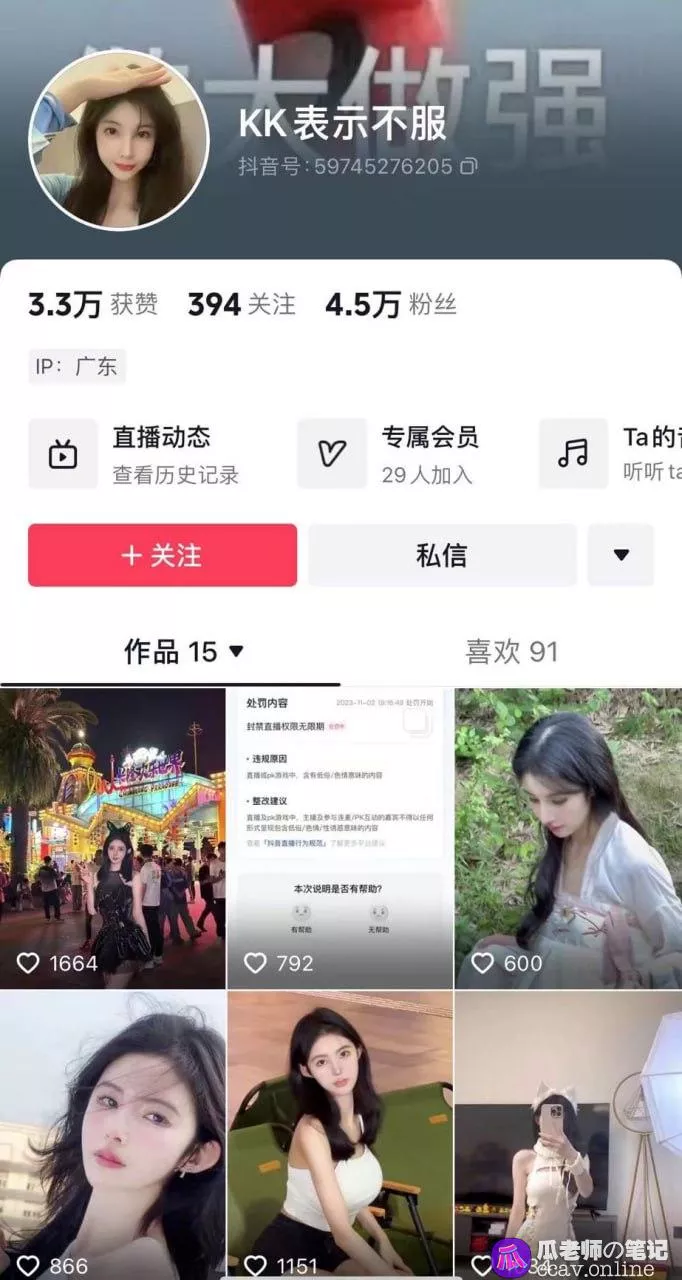View the 394 关注 following list
Image resolution: width=682 pixels, height=1280 pixels.
tap(241, 305)
